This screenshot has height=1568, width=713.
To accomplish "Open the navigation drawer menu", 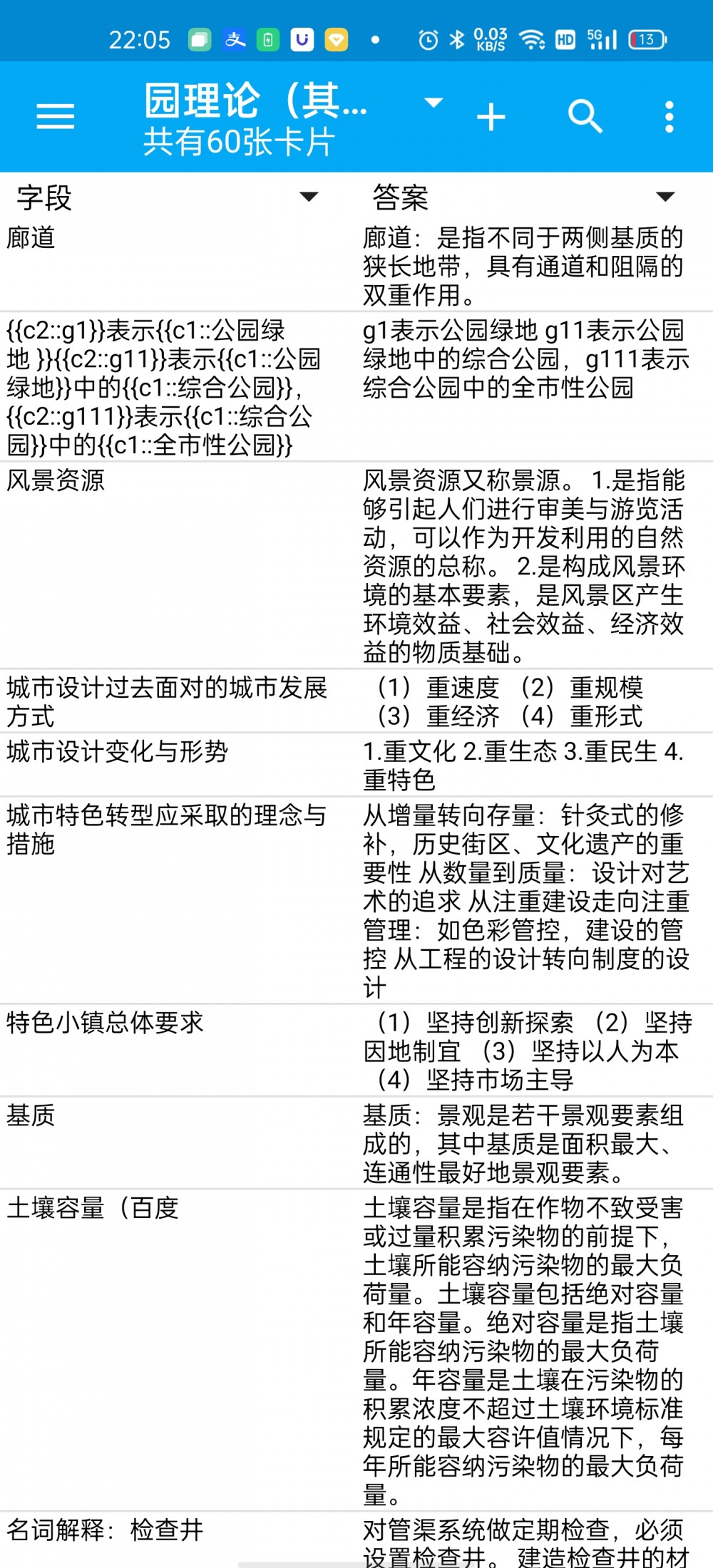I will tap(55, 116).
